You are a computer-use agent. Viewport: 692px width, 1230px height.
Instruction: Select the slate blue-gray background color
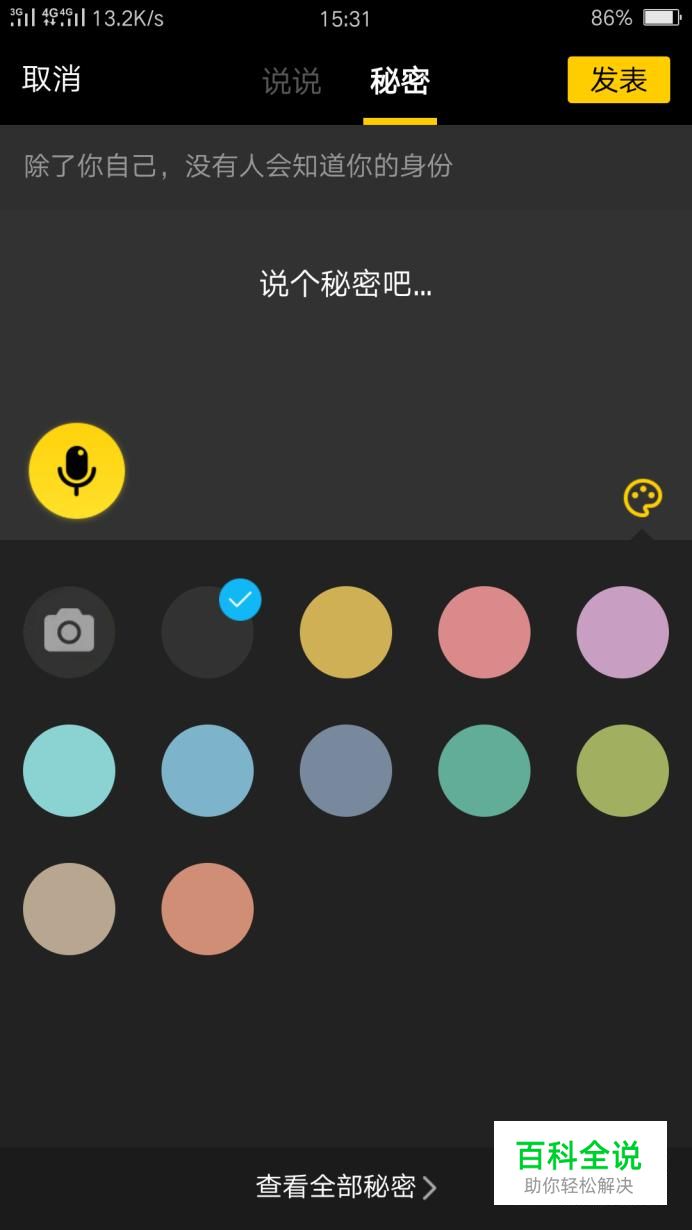(x=346, y=771)
